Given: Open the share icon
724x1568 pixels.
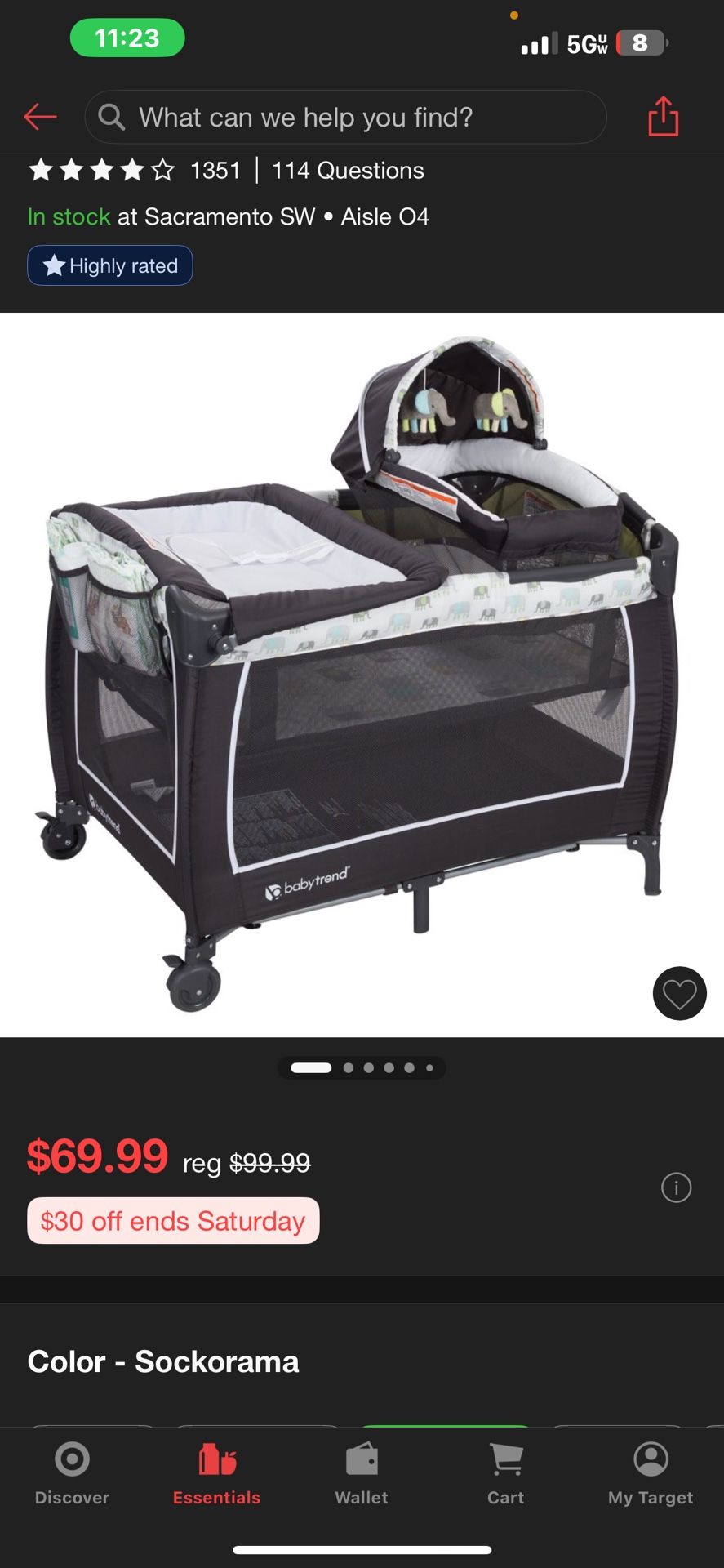Looking at the screenshot, I should (x=662, y=116).
